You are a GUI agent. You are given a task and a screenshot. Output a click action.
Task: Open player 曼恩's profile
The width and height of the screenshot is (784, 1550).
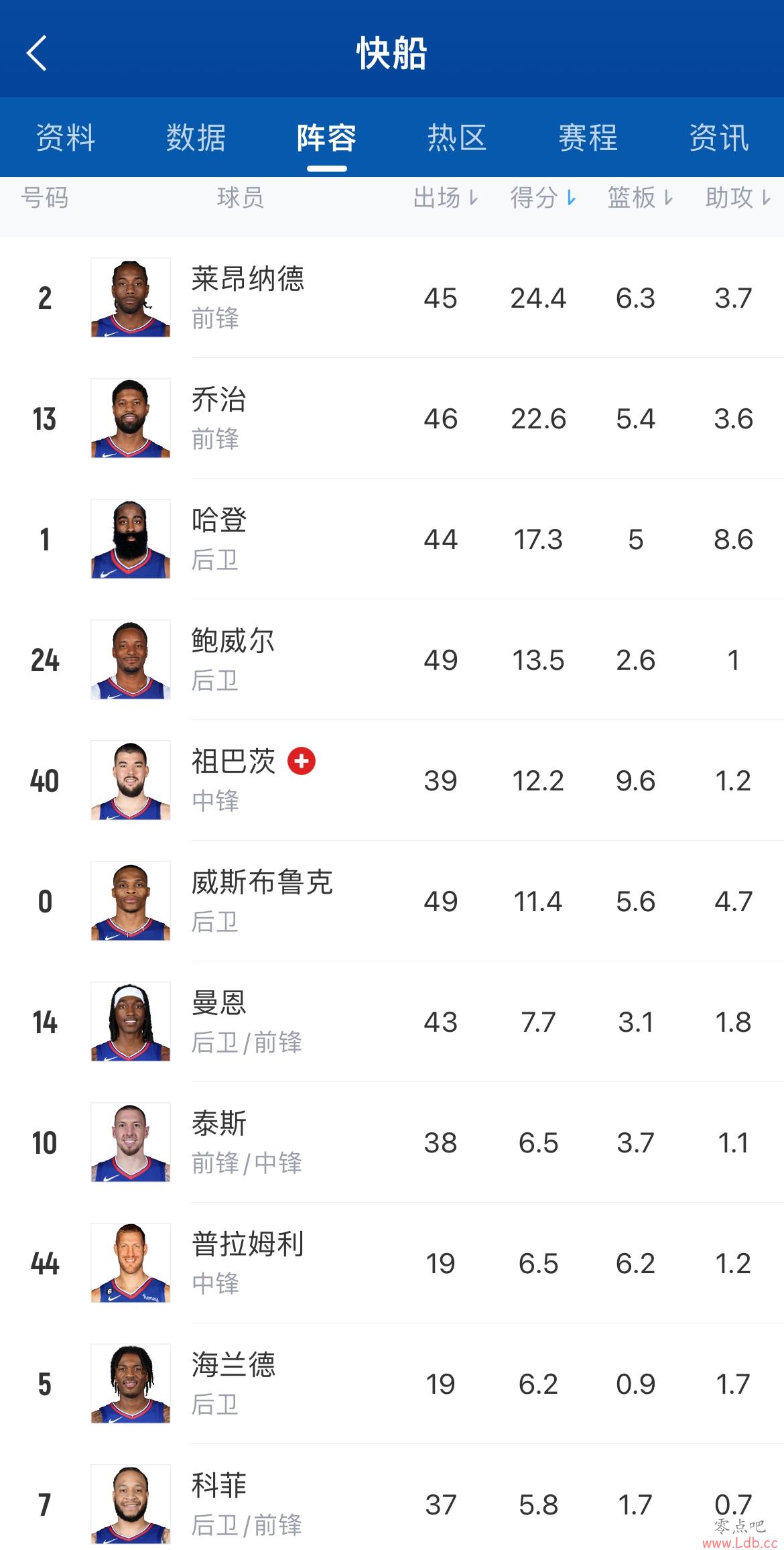point(220,1021)
